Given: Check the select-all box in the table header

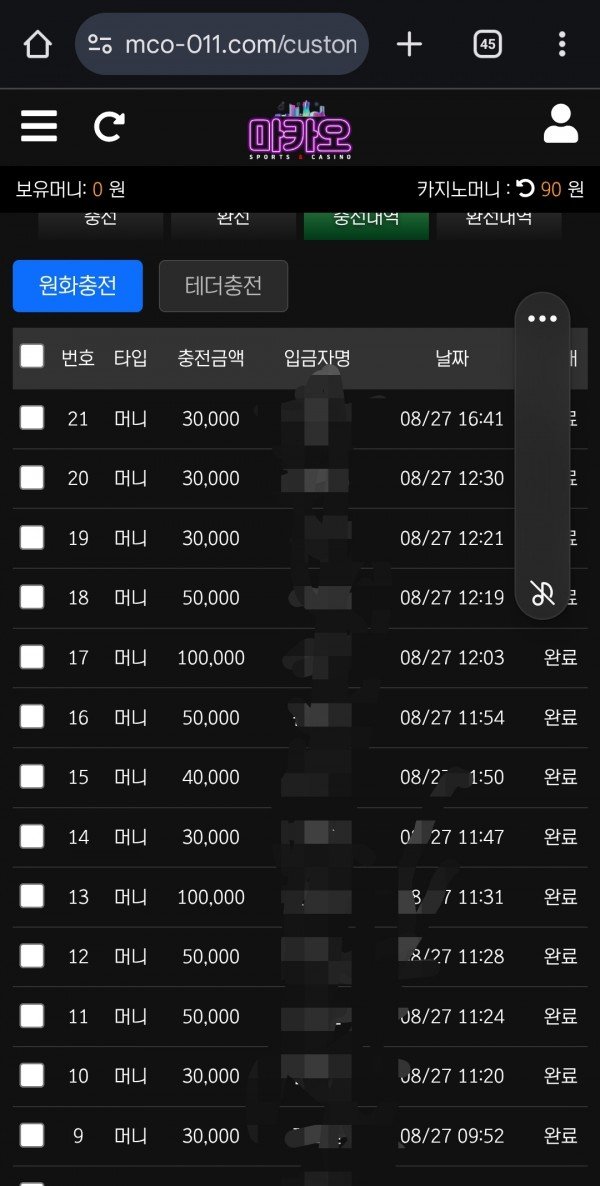Looking at the screenshot, I should click(x=32, y=356).
